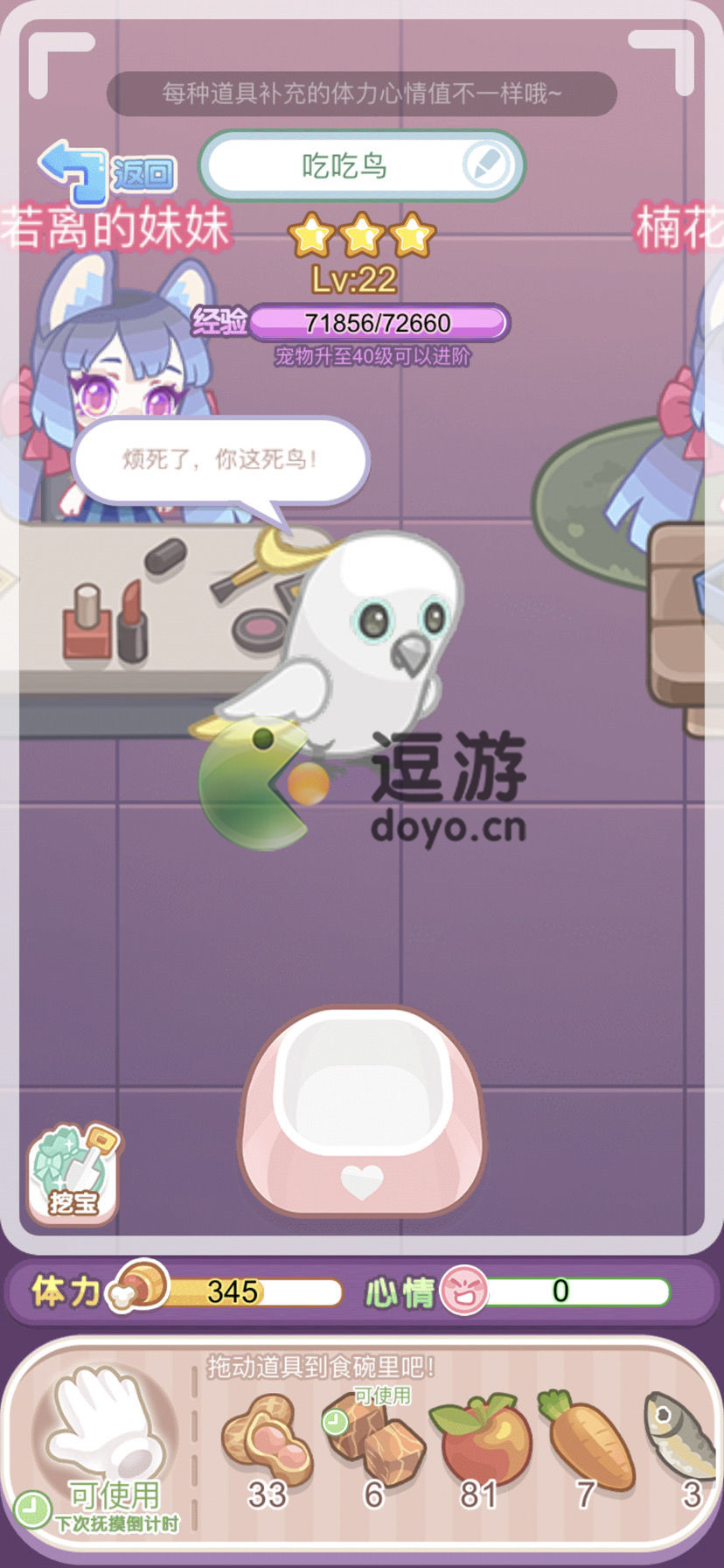The image size is (724, 1568).
Task: Tap the pink food bowl
Action: click(361, 1111)
